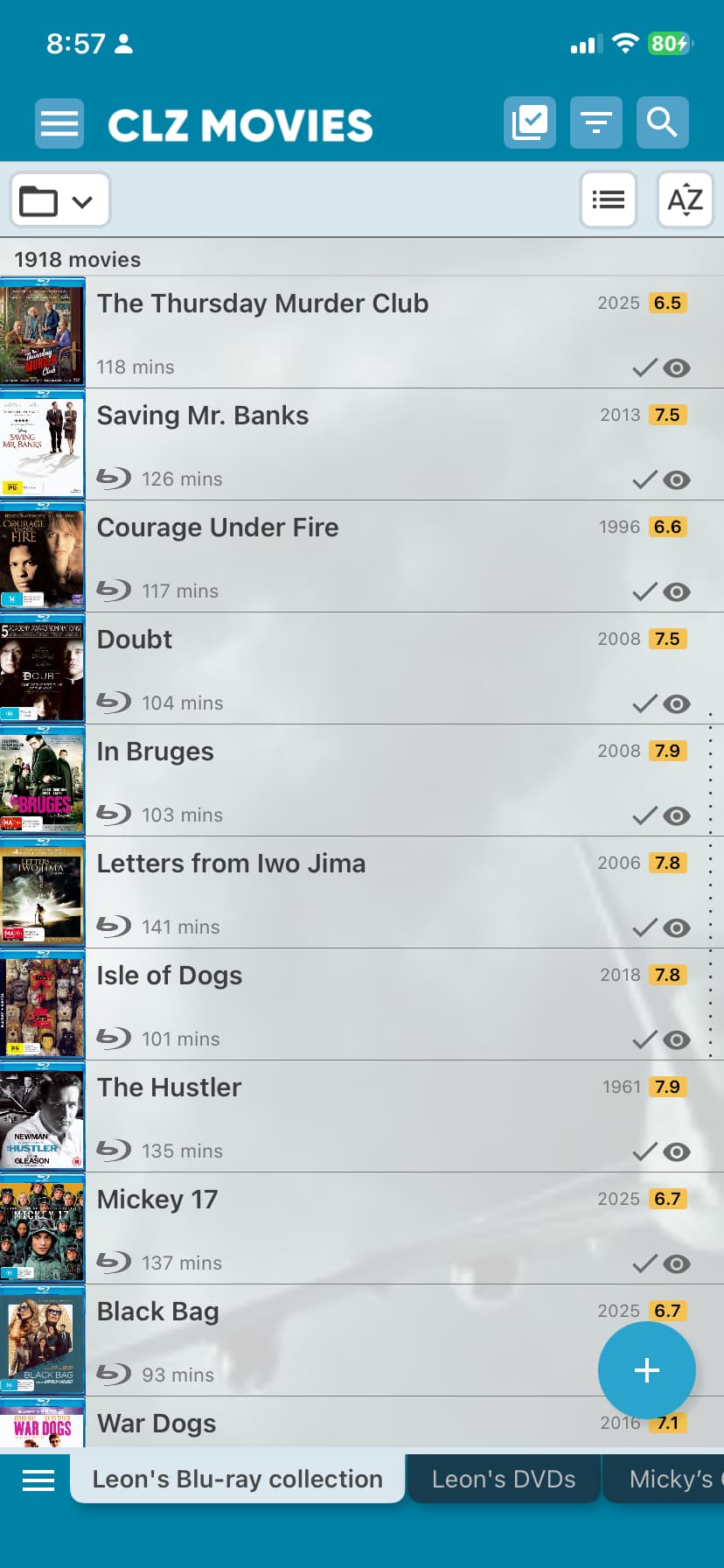
Task: Open Mickey 17 details
Action: 157,1200
